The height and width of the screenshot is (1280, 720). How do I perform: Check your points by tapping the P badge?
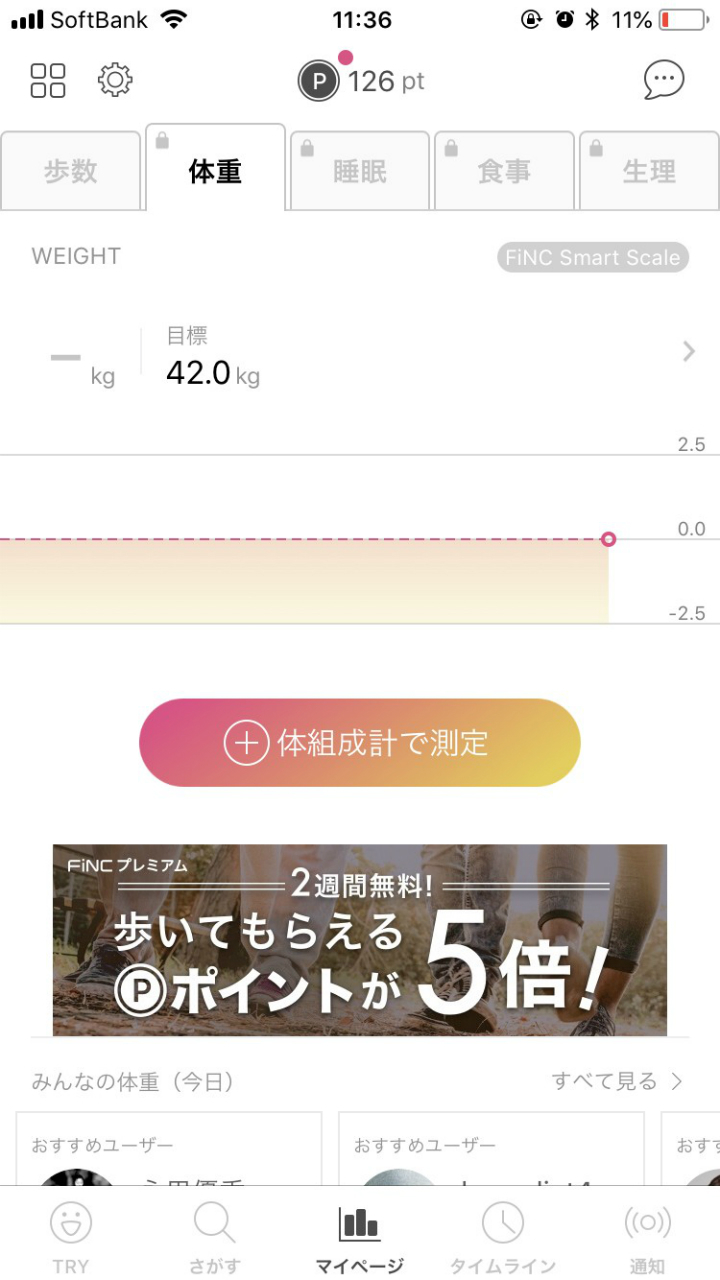(318, 82)
